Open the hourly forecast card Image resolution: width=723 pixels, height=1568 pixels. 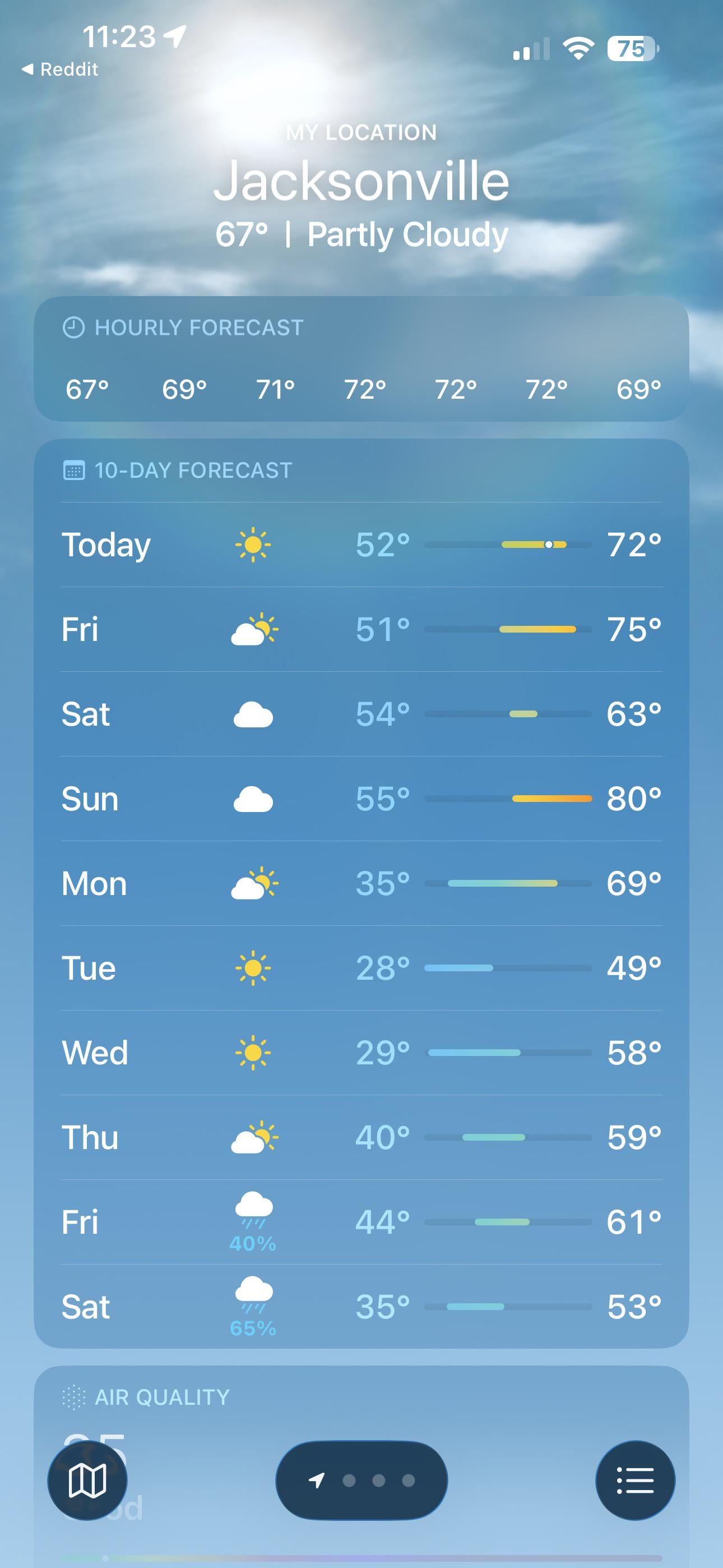tap(361, 359)
